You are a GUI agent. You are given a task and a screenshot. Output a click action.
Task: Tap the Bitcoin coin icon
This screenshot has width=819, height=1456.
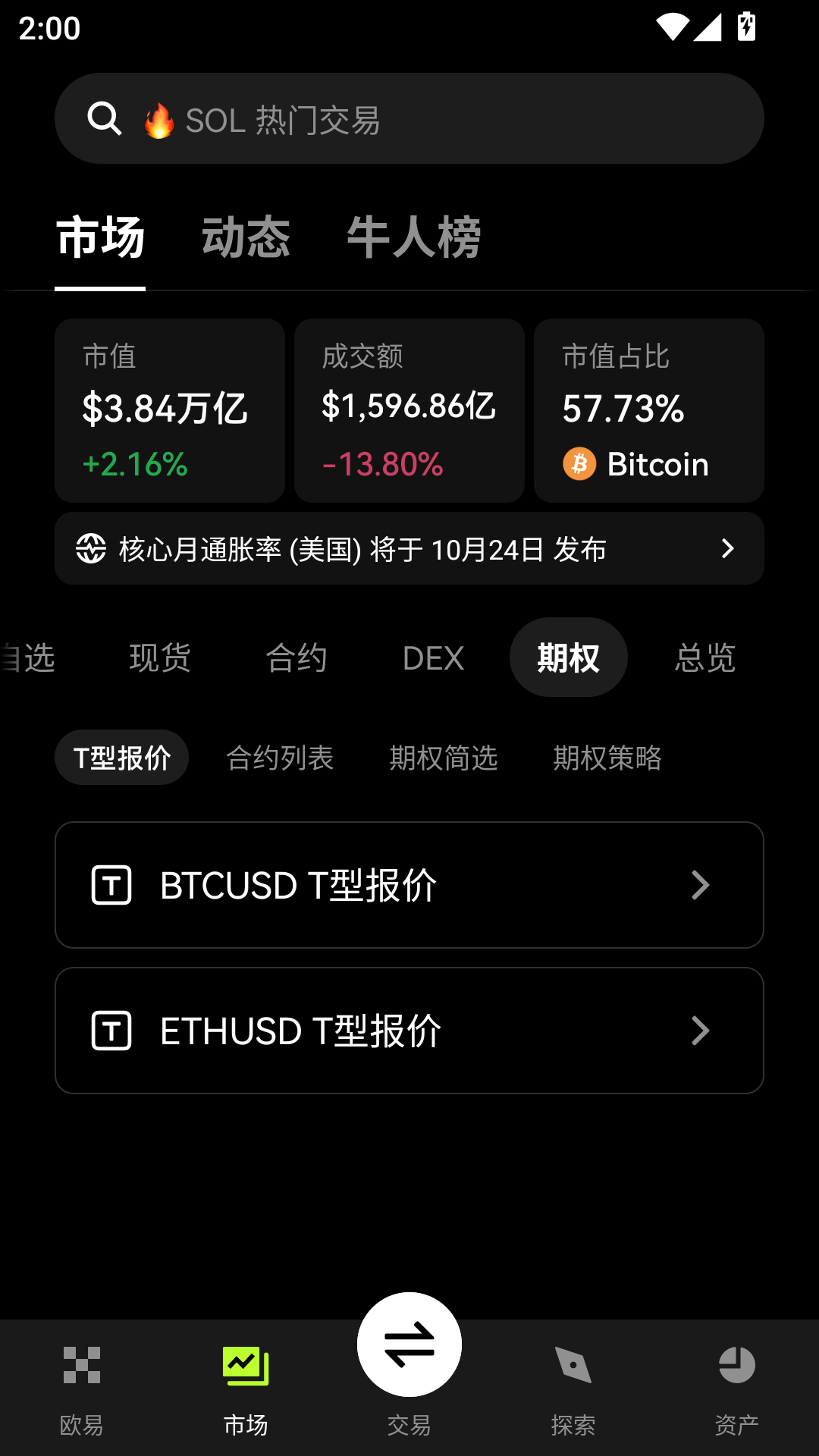click(x=580, y=463)
